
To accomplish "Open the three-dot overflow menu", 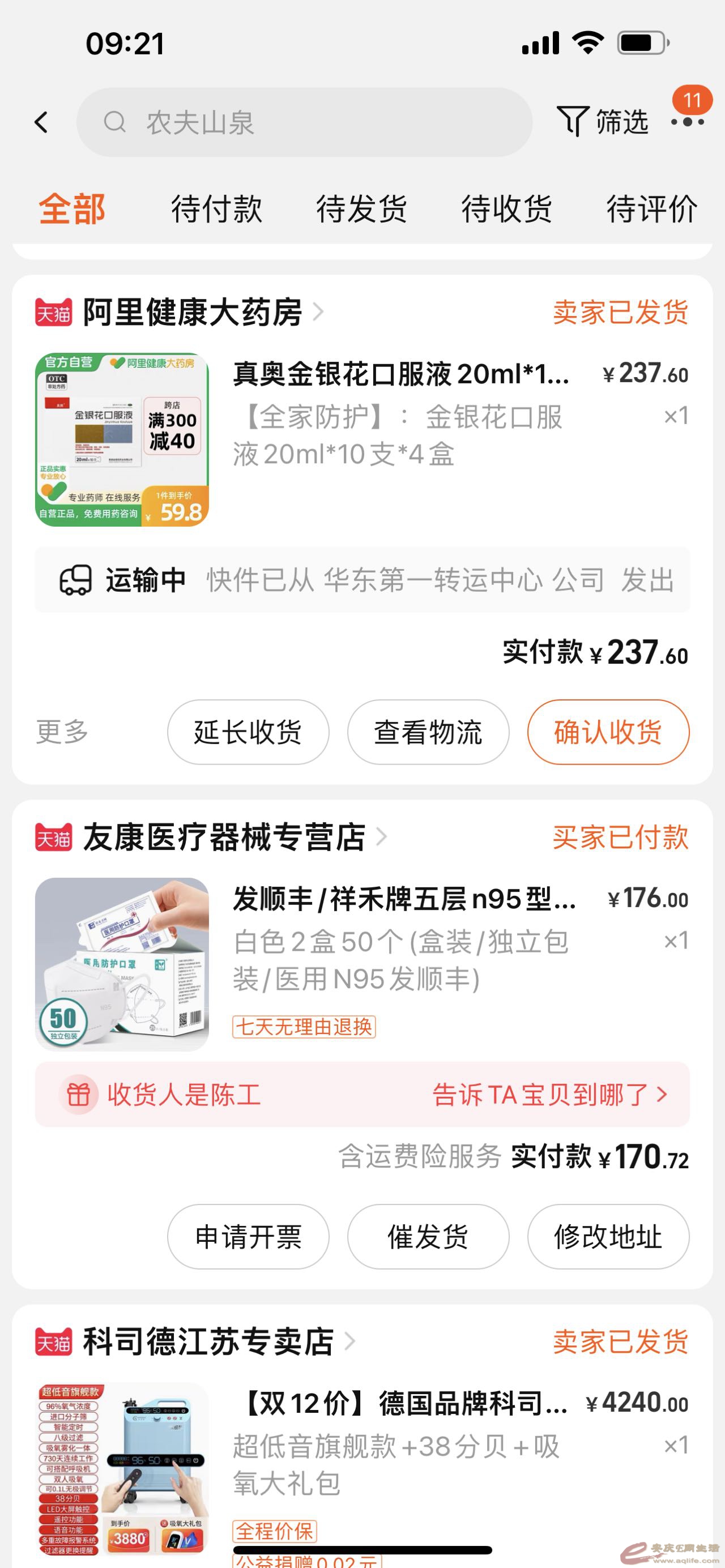I will [x=687, y=122].
